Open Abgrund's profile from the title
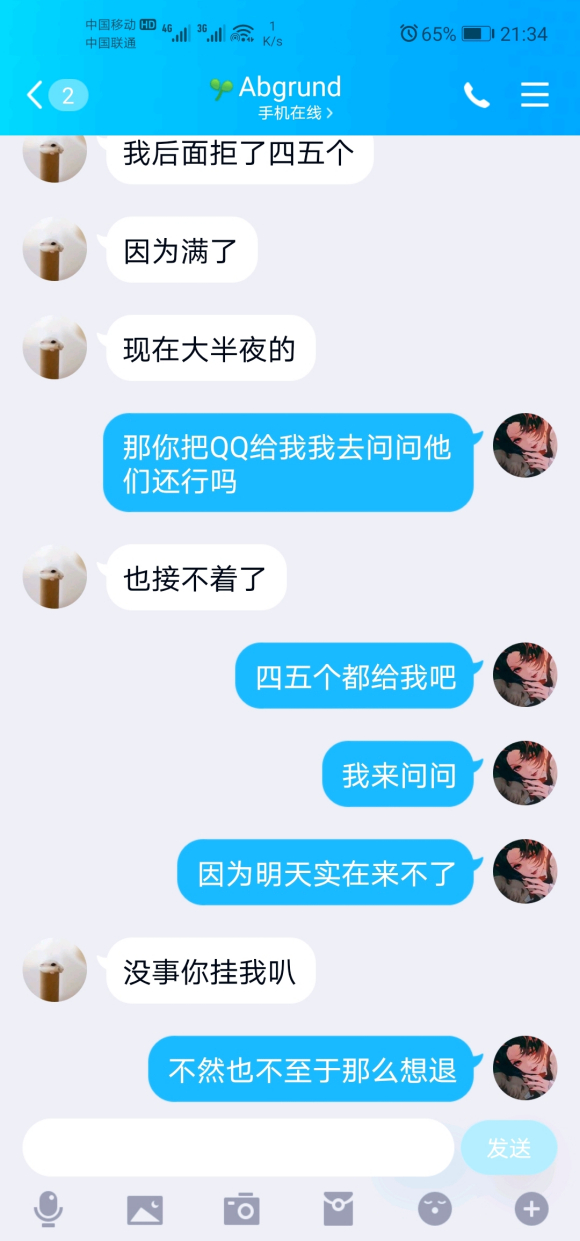The height and width of the screenshot is (1241, 580). pos(276,97)
